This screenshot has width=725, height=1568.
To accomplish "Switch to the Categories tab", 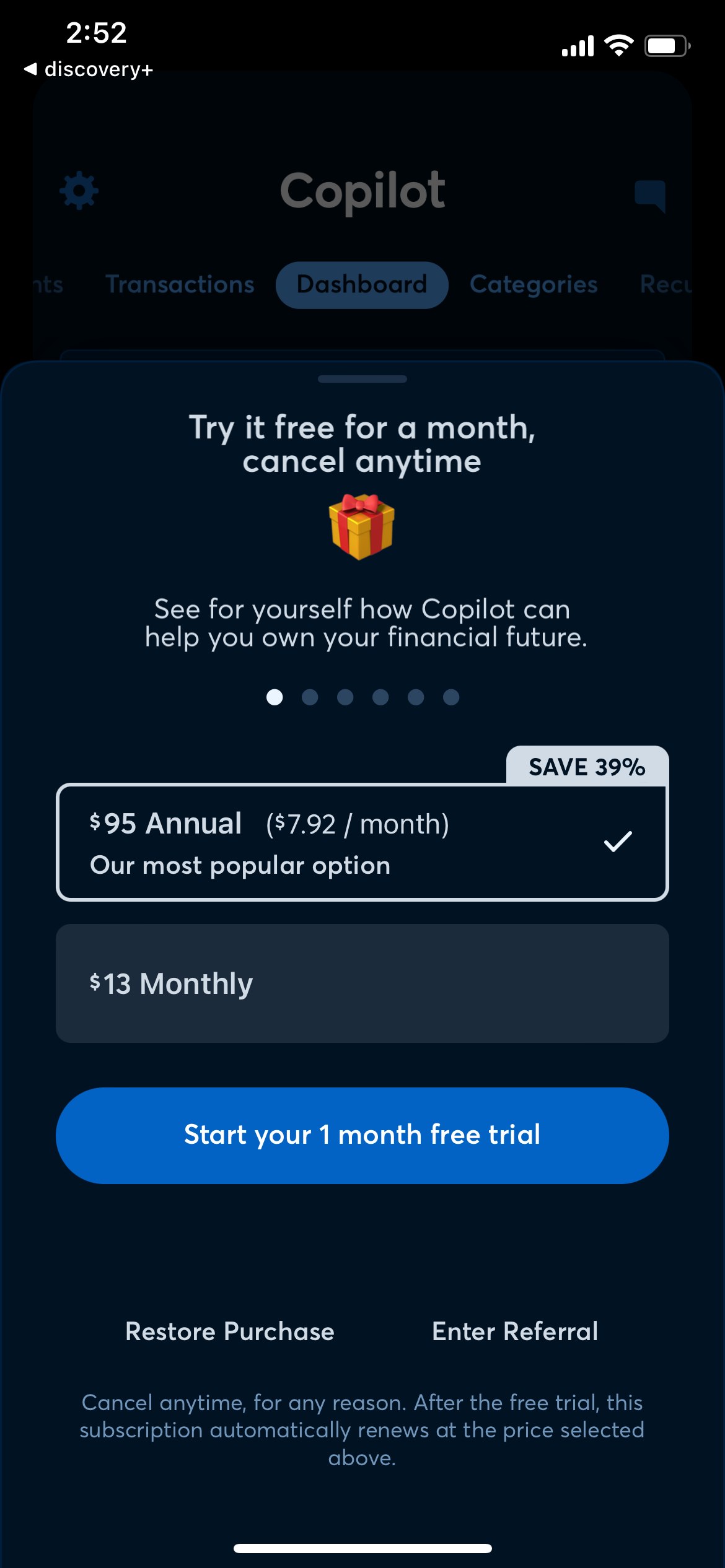I will click(534, 284).
